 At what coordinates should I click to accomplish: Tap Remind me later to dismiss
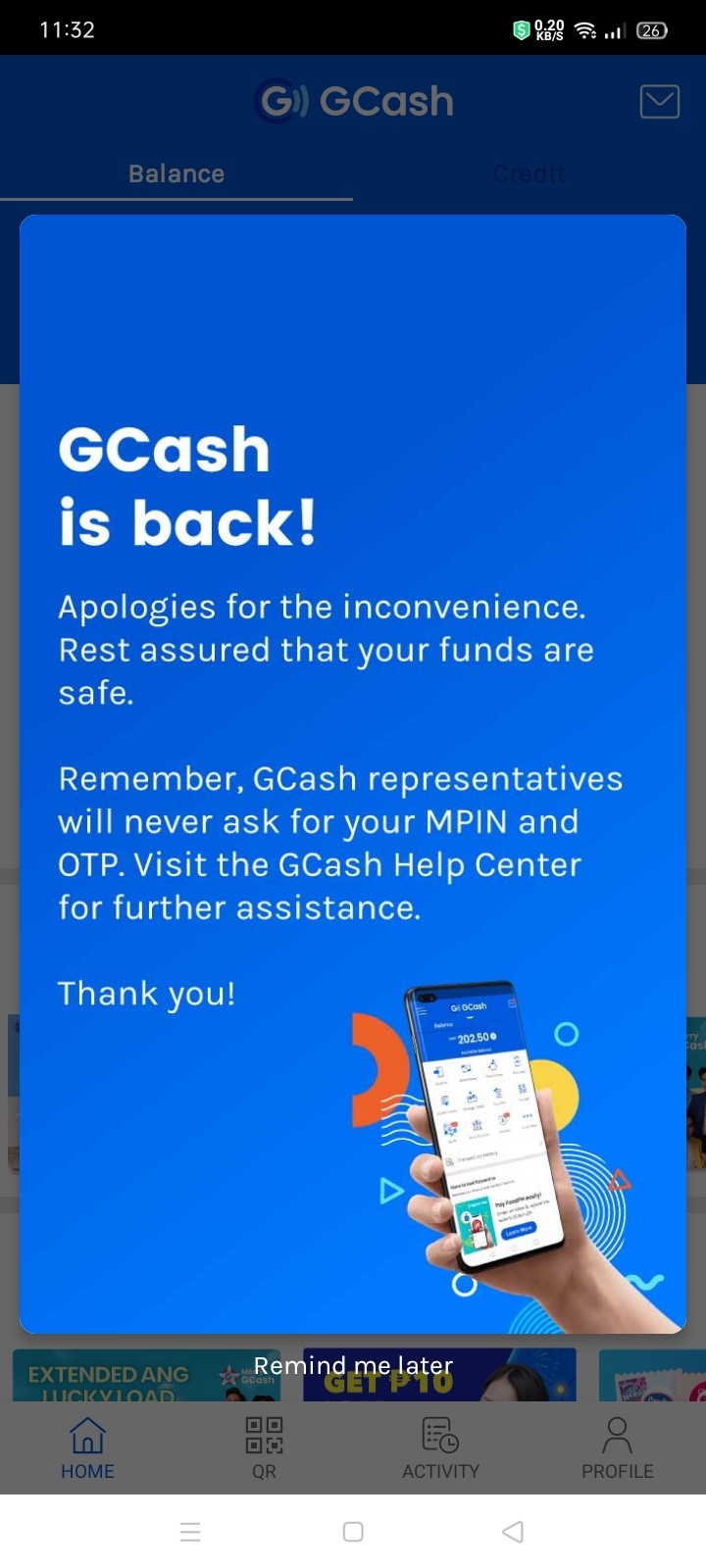pyautogui.click(x=353, y=1365)
